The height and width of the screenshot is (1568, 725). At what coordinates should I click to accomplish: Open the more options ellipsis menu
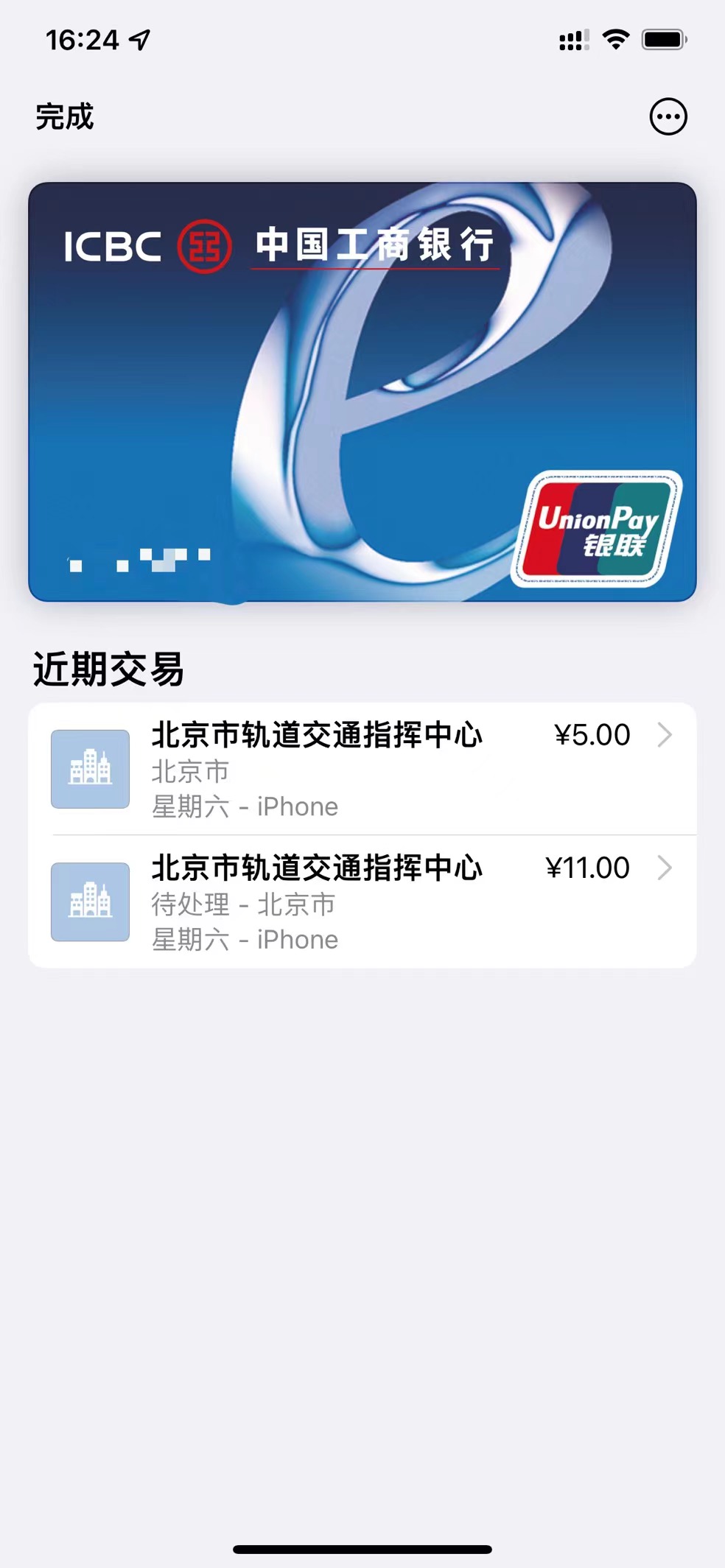(x=668, y=117)
